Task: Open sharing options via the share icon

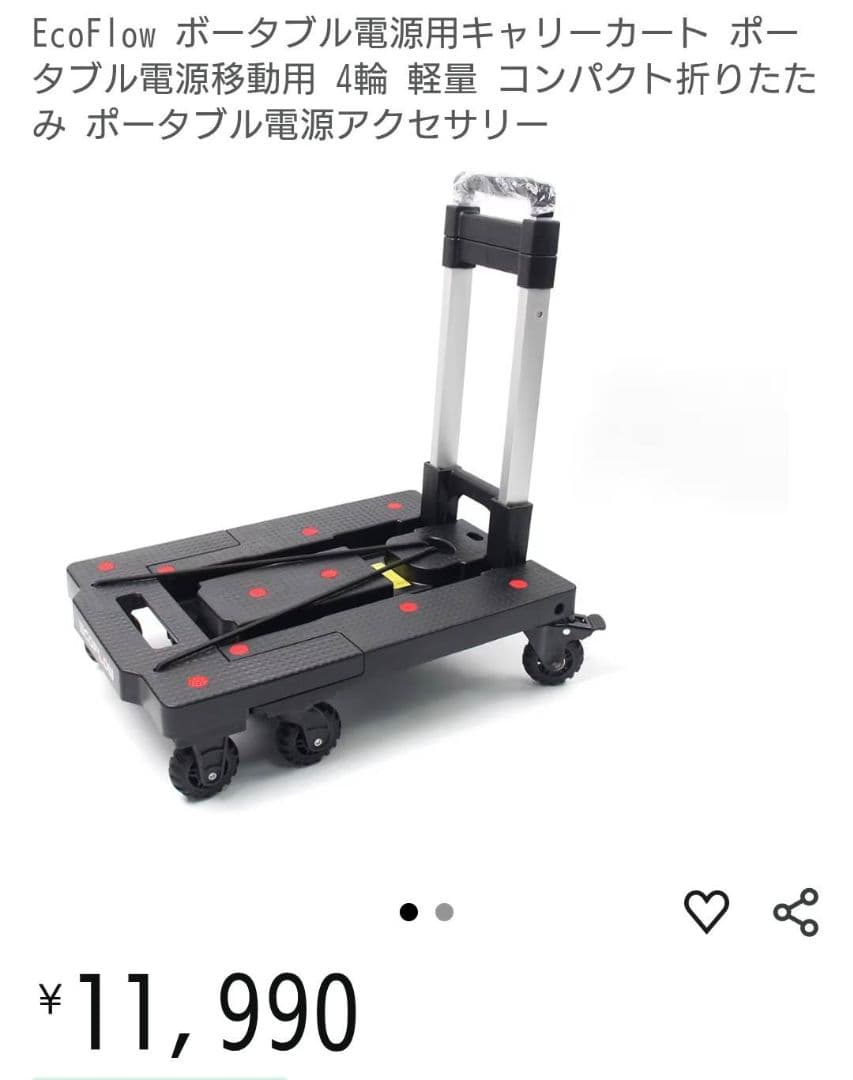Action: [x=795, y=910]
